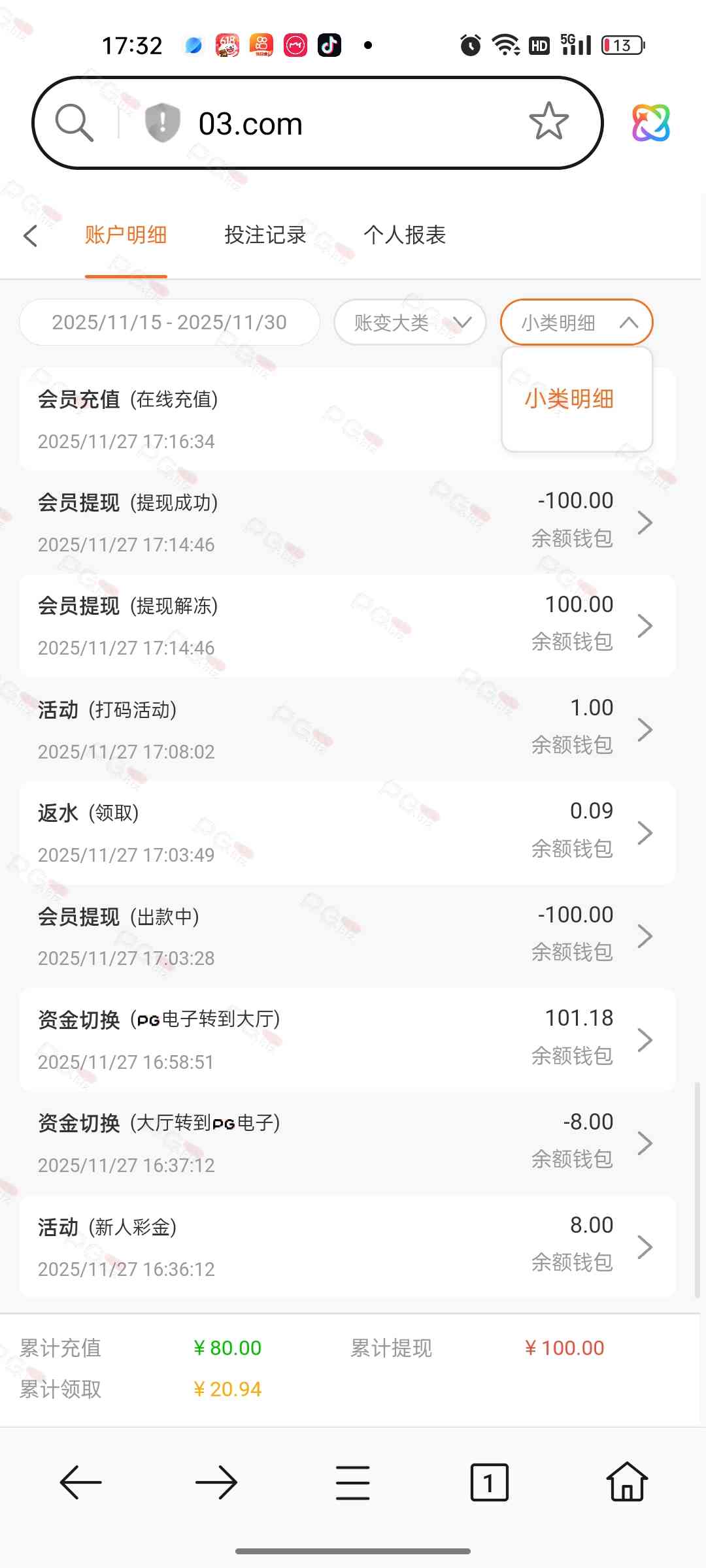
Task: Switch to the 个人报表 tab
Action: (404, 235)
